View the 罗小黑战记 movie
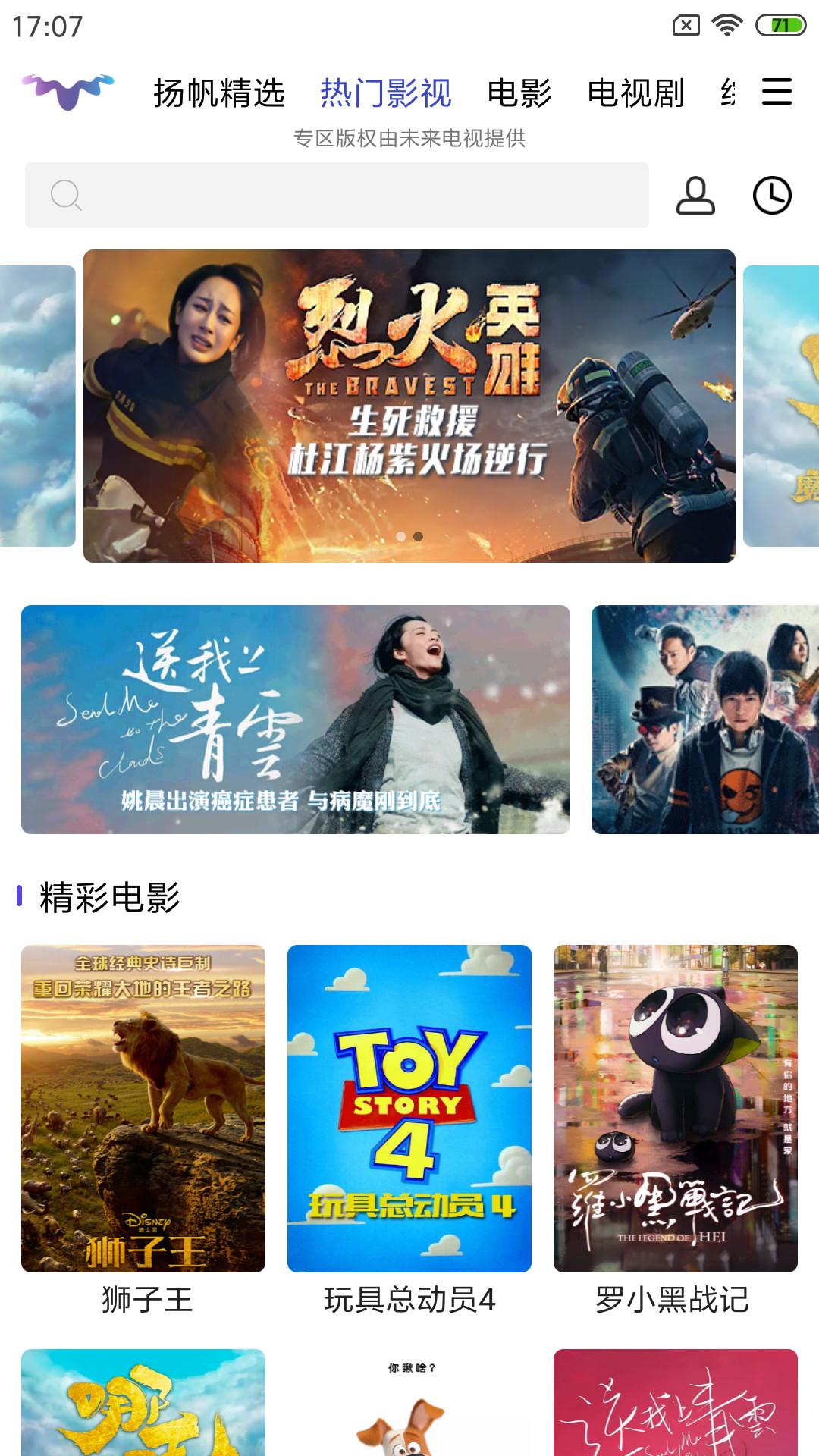This screenshot has height=1456, width=819. pyautogui.click(x=675, y=1108)
